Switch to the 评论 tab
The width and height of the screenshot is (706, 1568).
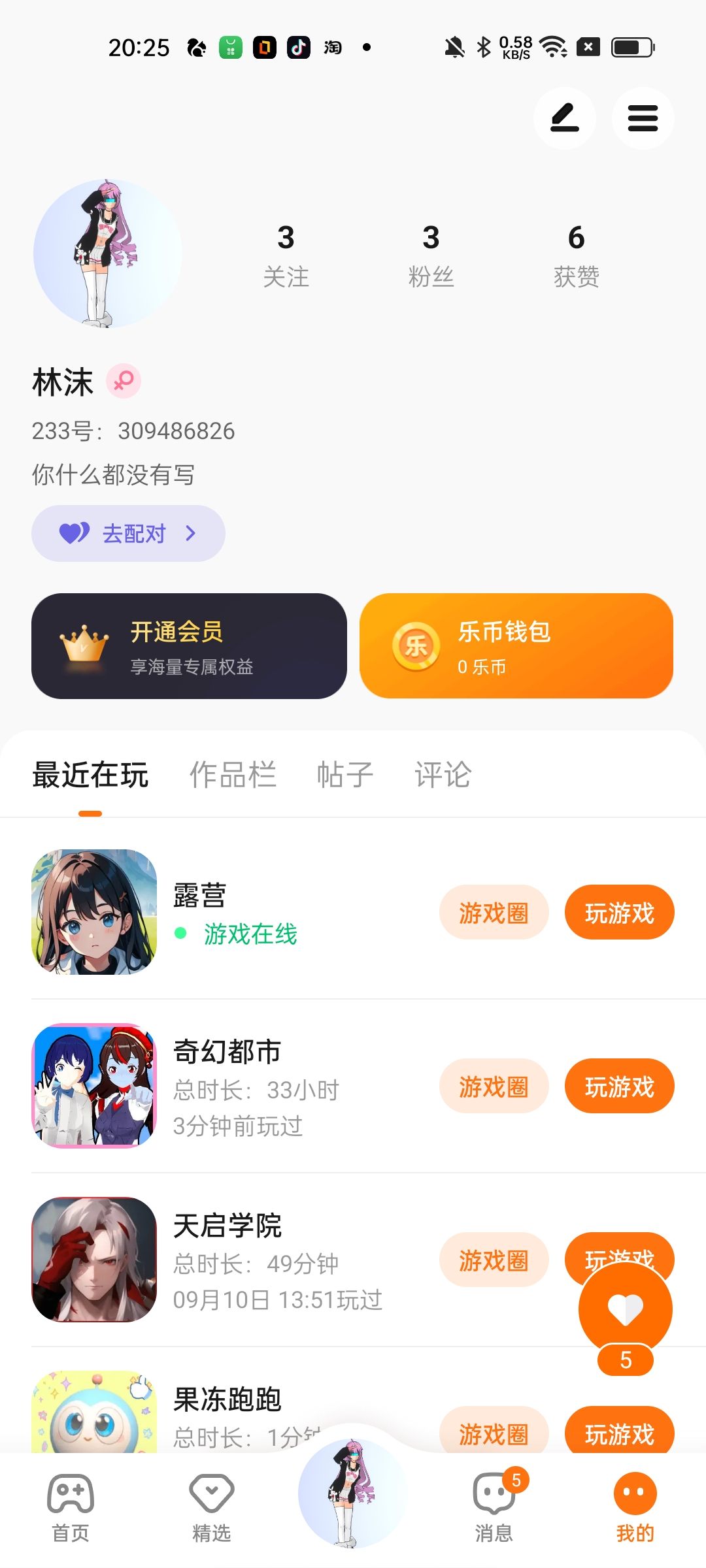pos(443,775)
